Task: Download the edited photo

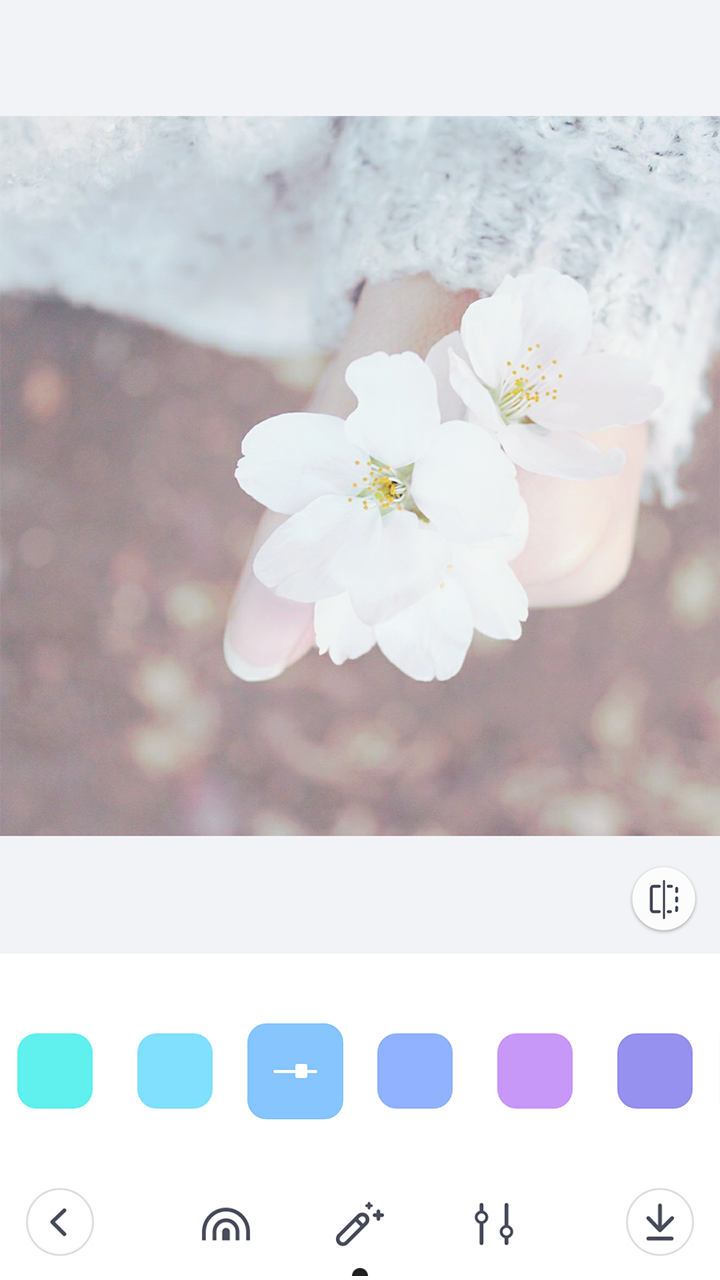Action: (660, 1222)
